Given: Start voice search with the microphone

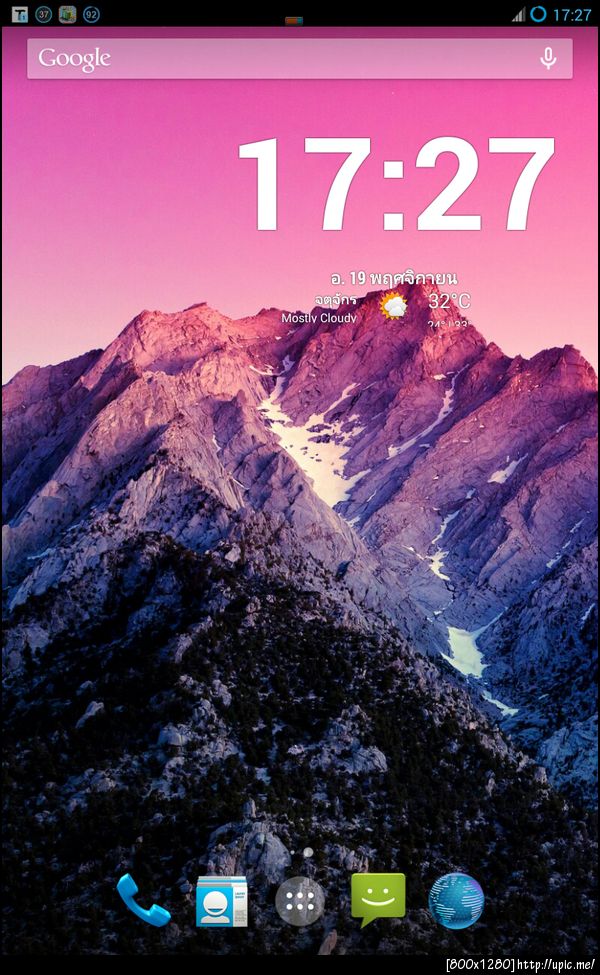Looking at the screenshot, I should 548,58.
